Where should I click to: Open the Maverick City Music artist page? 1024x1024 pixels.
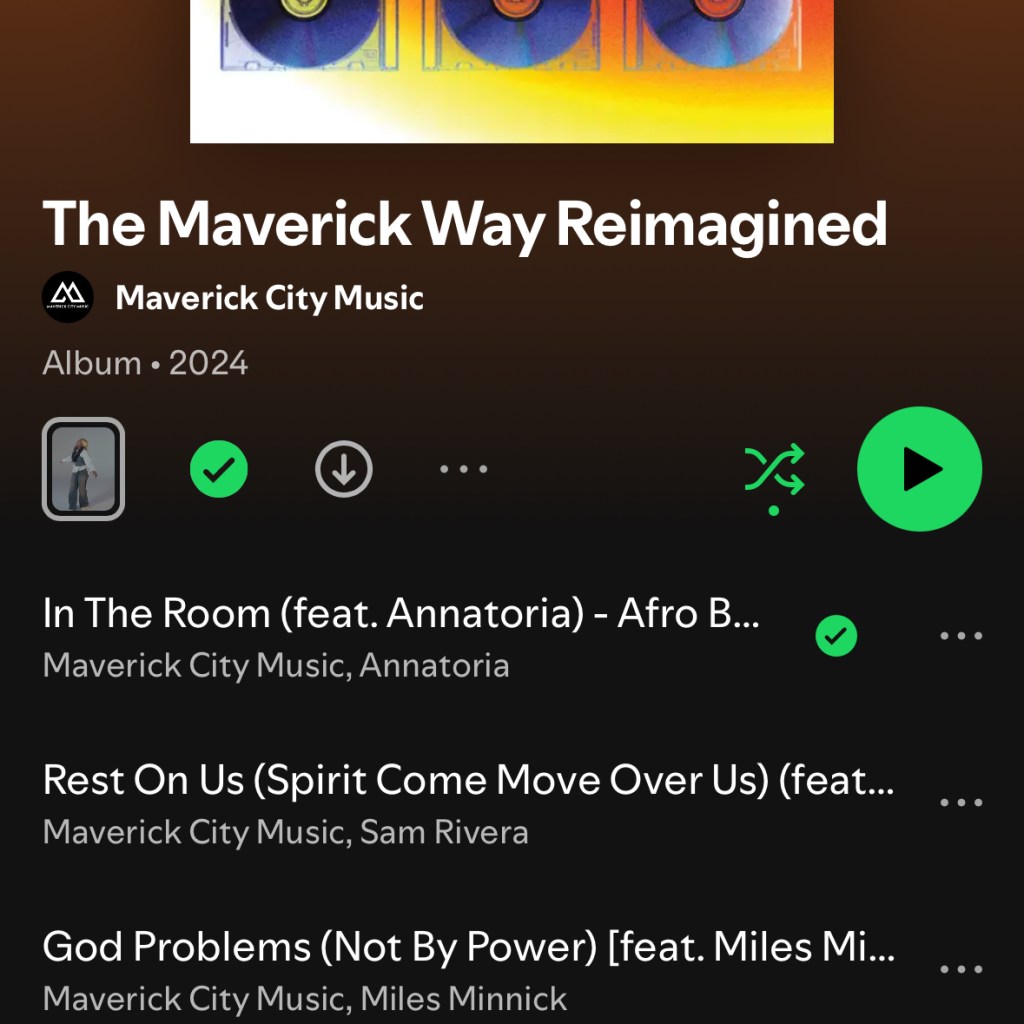click(x=268, y=297)
